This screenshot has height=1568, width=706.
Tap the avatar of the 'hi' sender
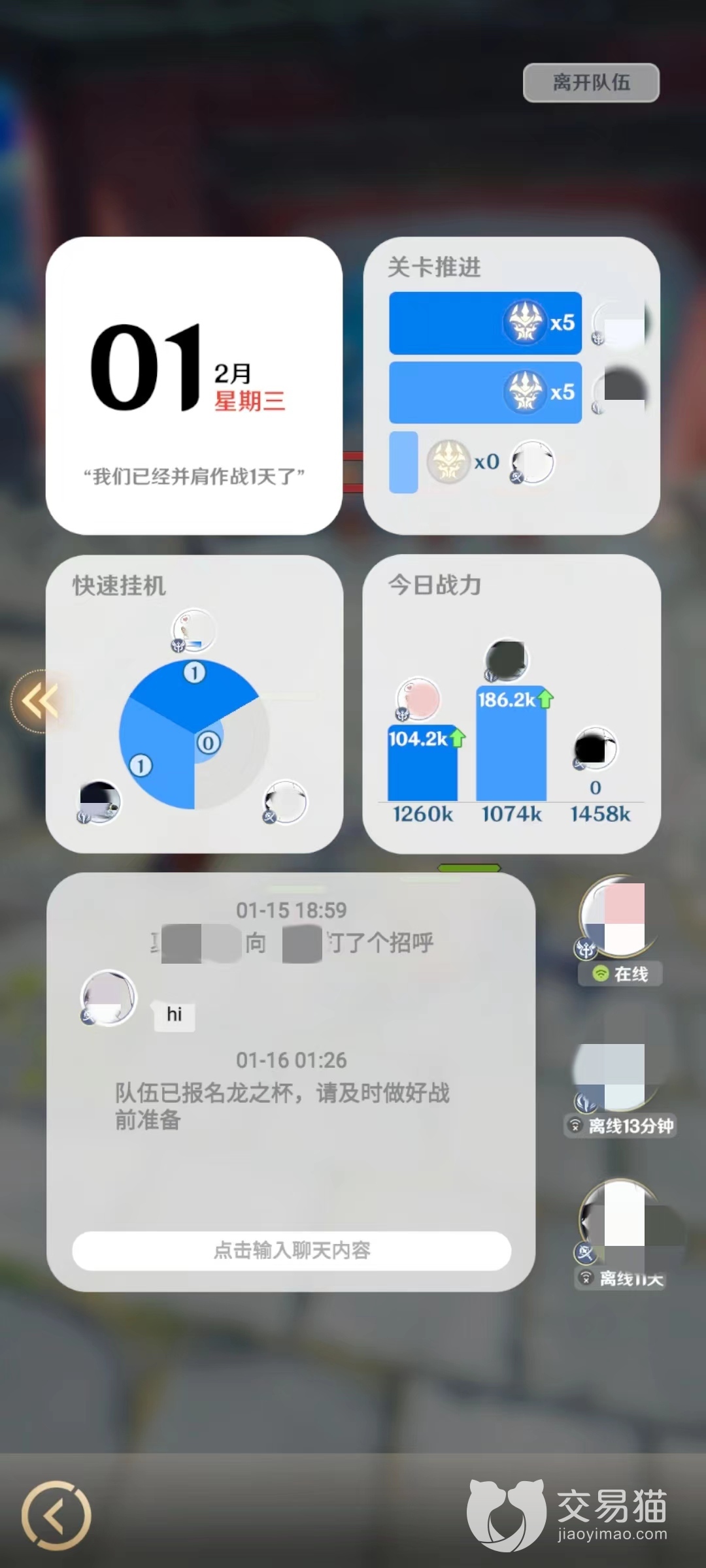pos(109,998)
